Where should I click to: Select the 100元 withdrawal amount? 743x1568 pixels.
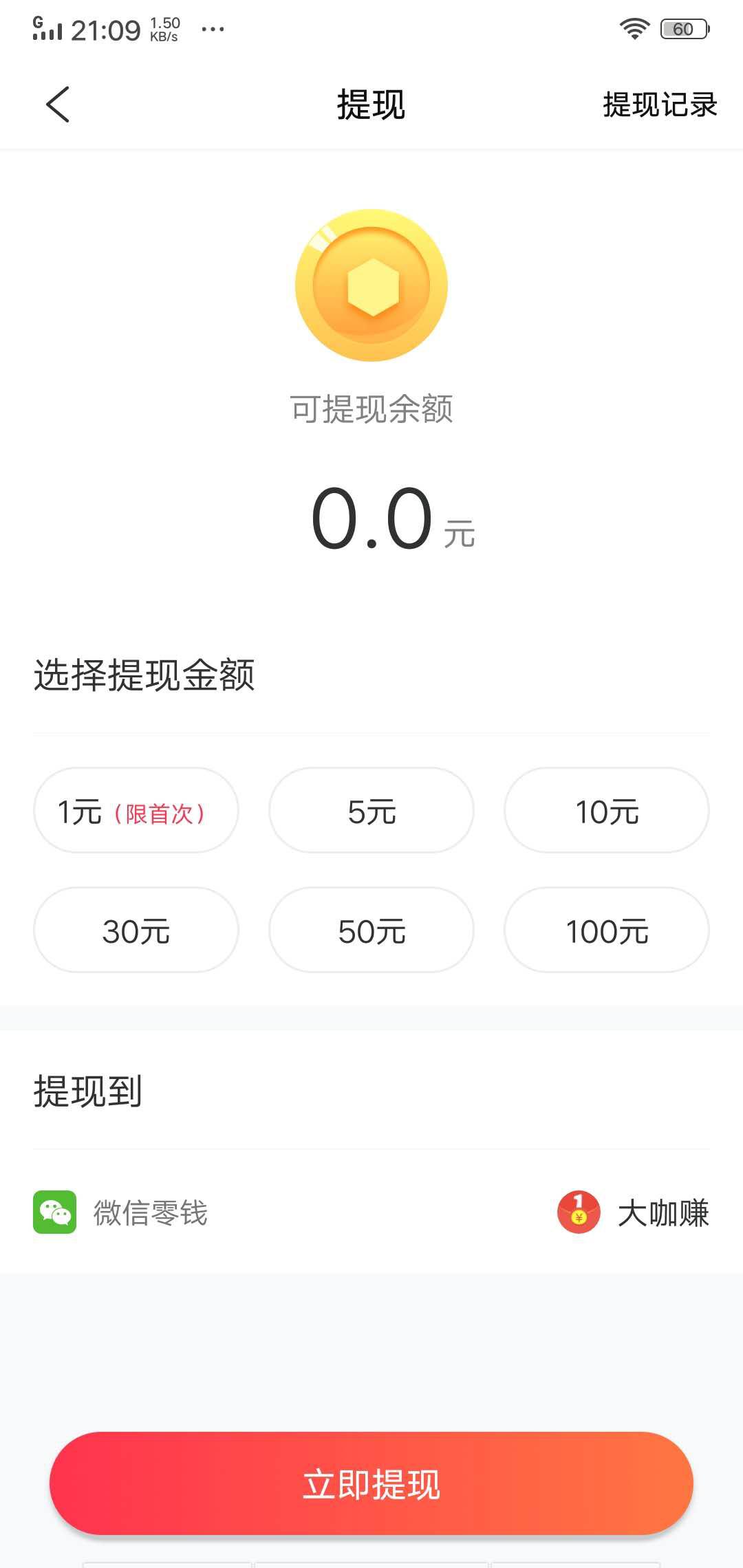tap(606, 930)
